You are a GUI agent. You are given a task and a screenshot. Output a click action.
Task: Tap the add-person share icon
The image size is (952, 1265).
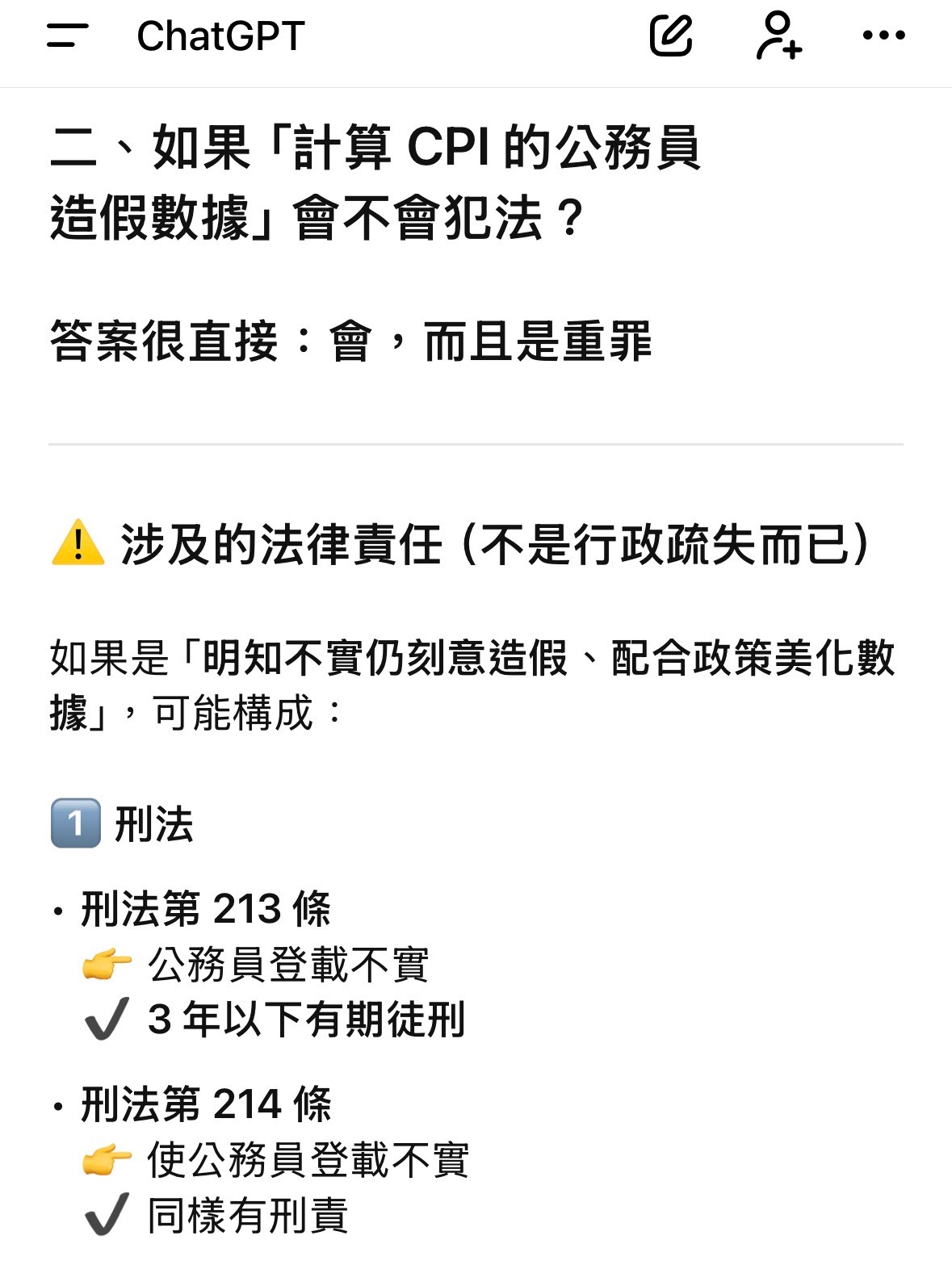pyautogui.click(x=778, y=36)
